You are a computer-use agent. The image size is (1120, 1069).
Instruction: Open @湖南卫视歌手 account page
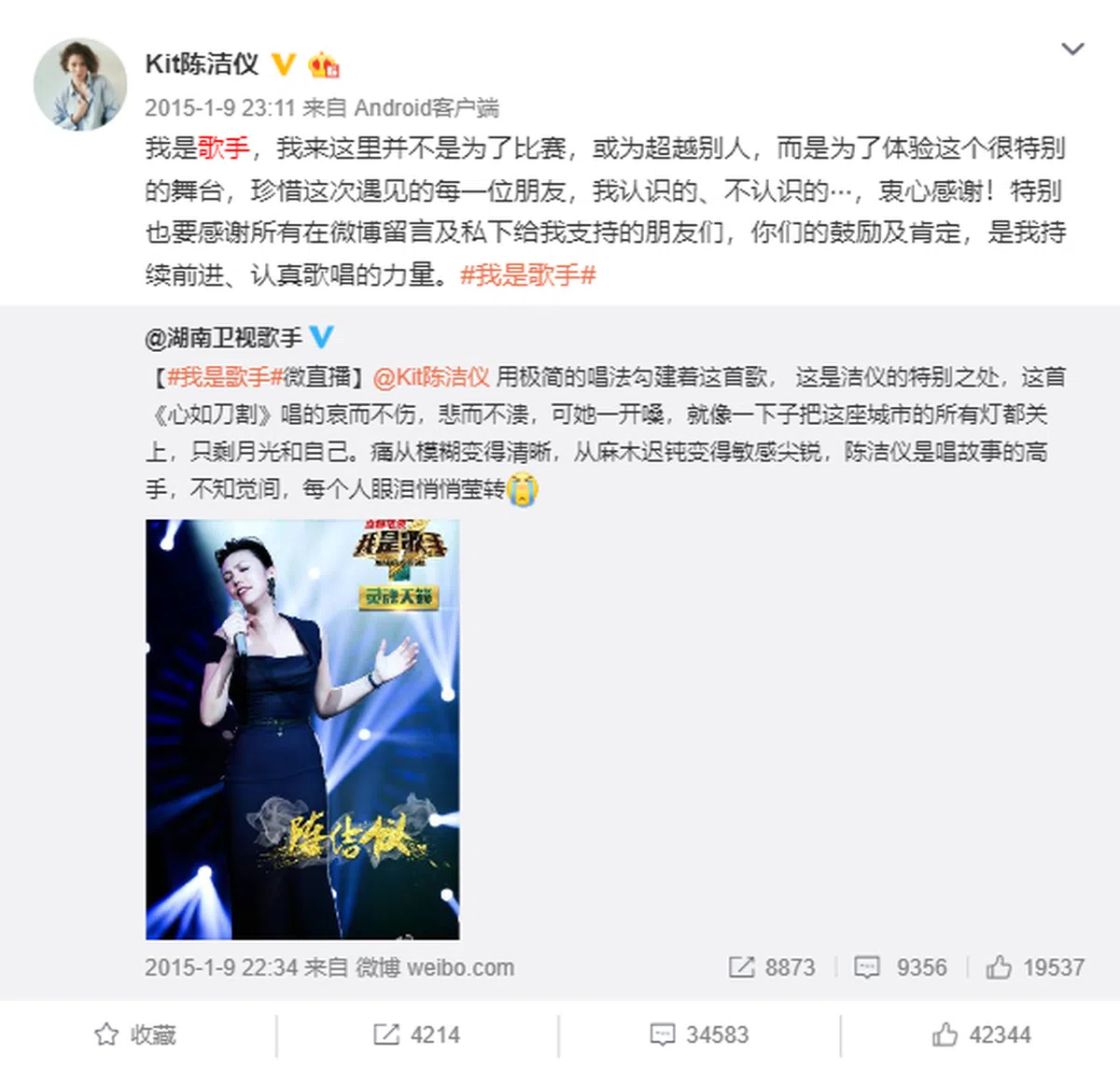click(x=224, y=338)
